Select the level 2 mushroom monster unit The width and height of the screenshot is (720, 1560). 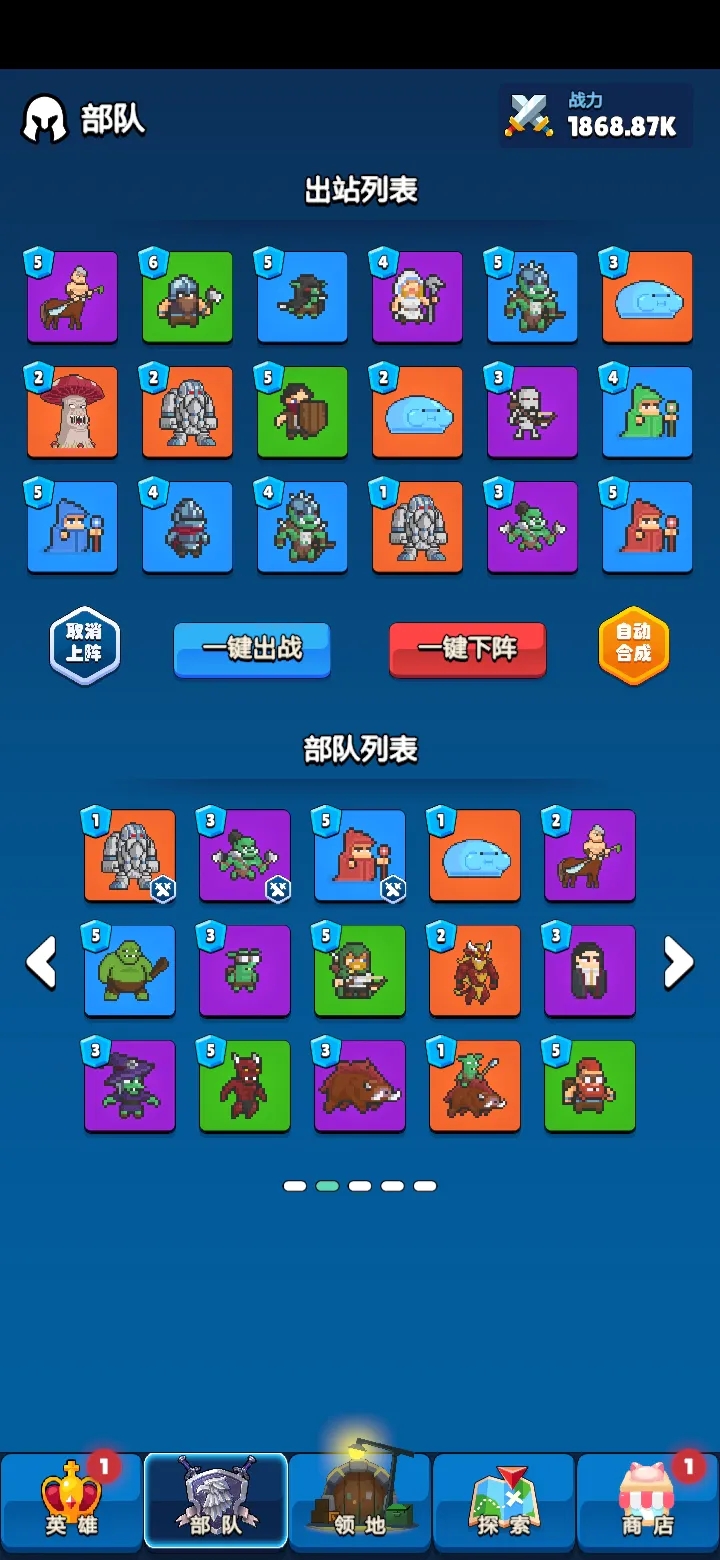72,412
